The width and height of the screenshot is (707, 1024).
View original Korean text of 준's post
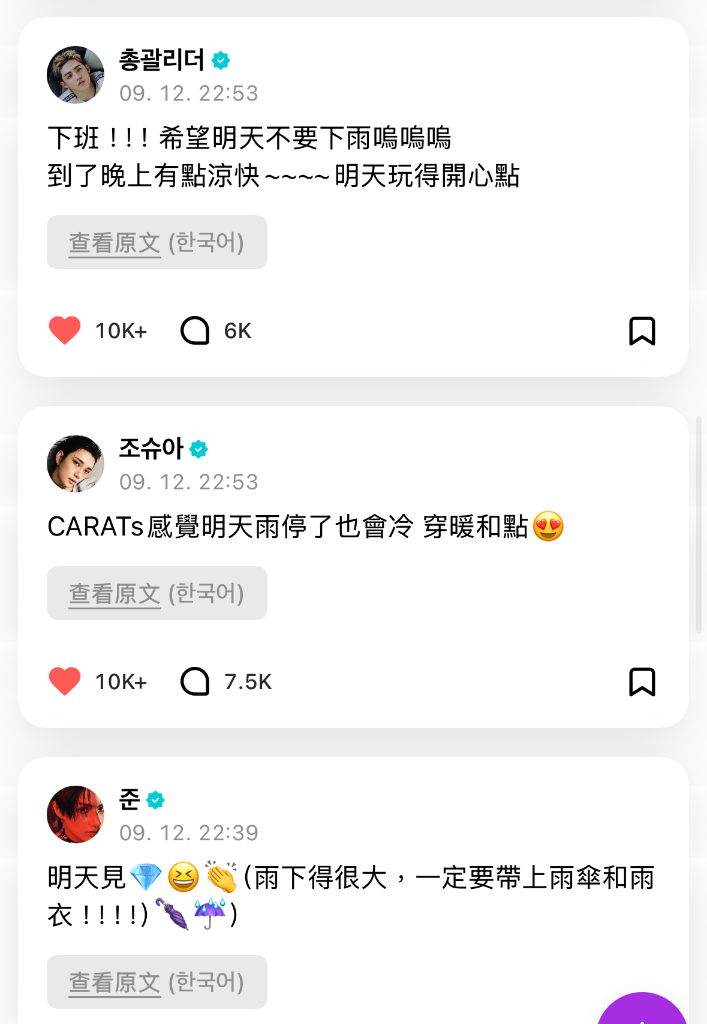pos(157,983)
